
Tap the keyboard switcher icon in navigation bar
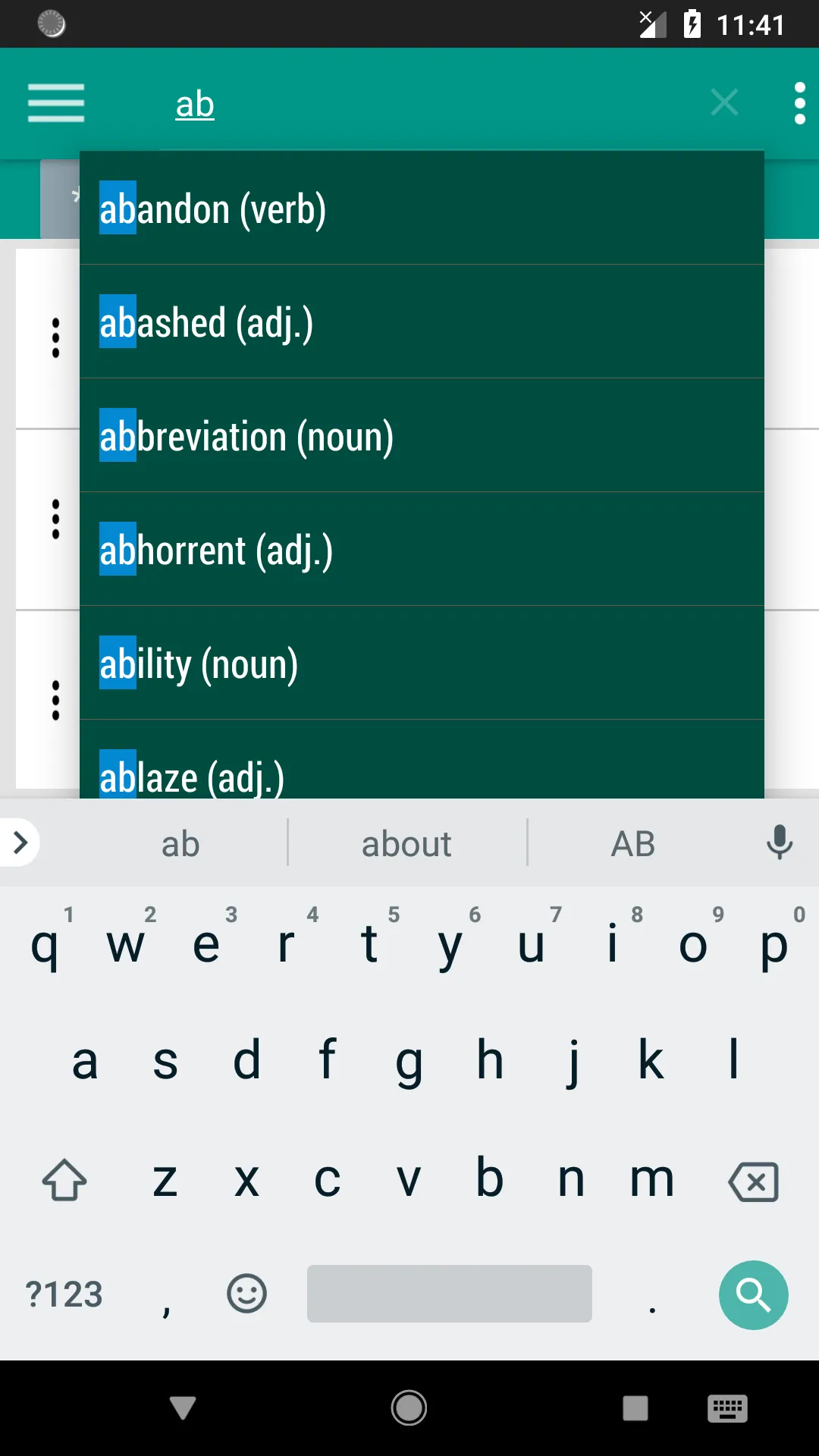click(727, 1408)
